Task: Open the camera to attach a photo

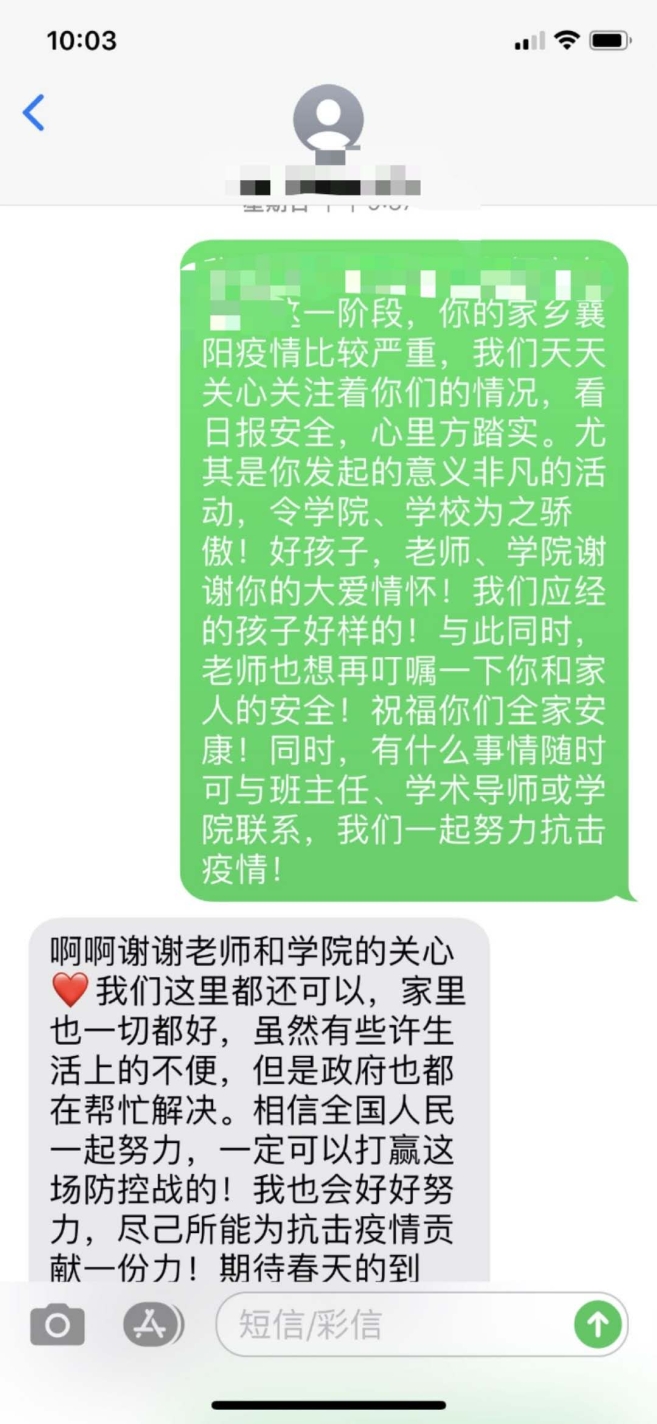Action: click(x=57, y=1325)
